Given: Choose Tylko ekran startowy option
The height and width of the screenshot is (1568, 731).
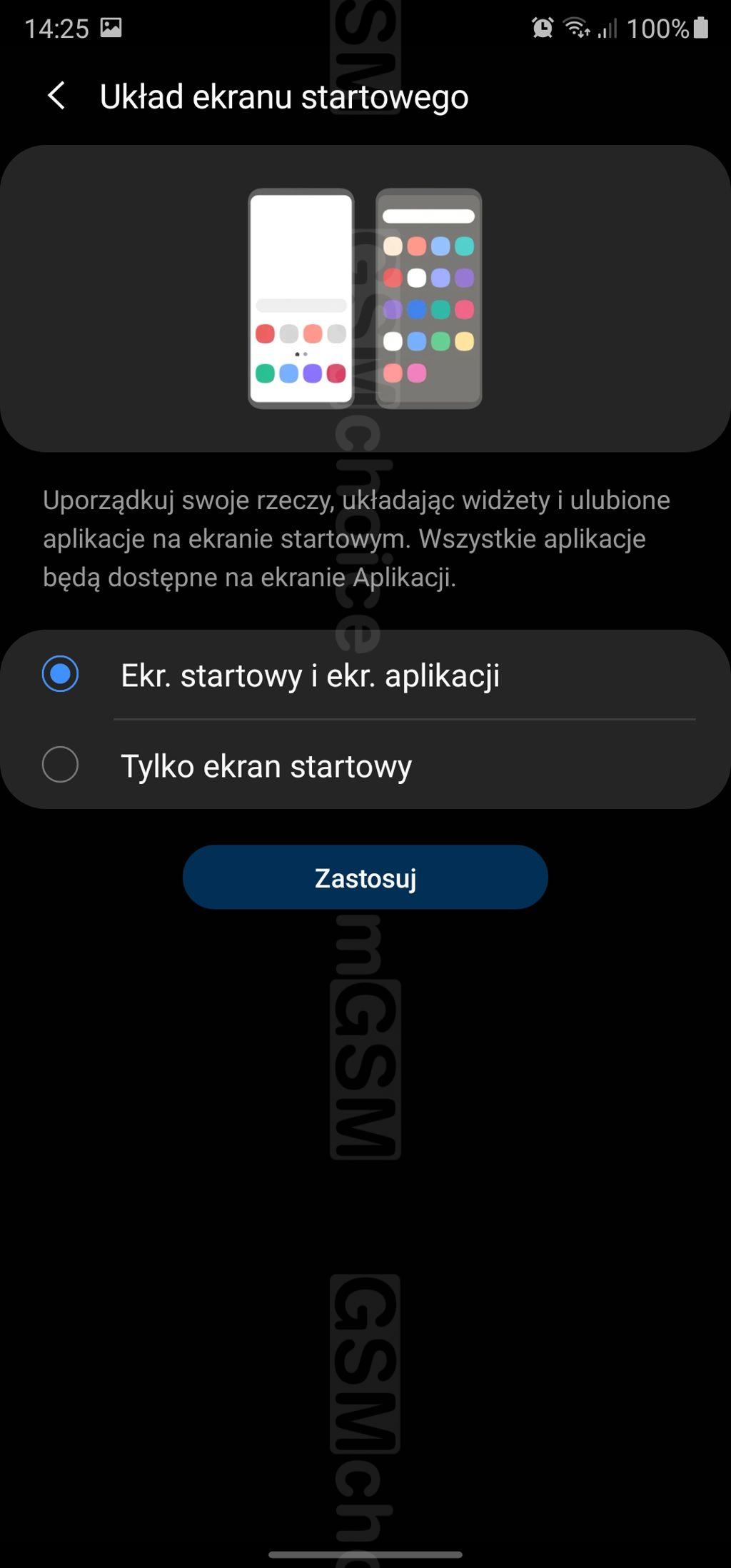Looking at the screenshot, I should tap(61, 765).
